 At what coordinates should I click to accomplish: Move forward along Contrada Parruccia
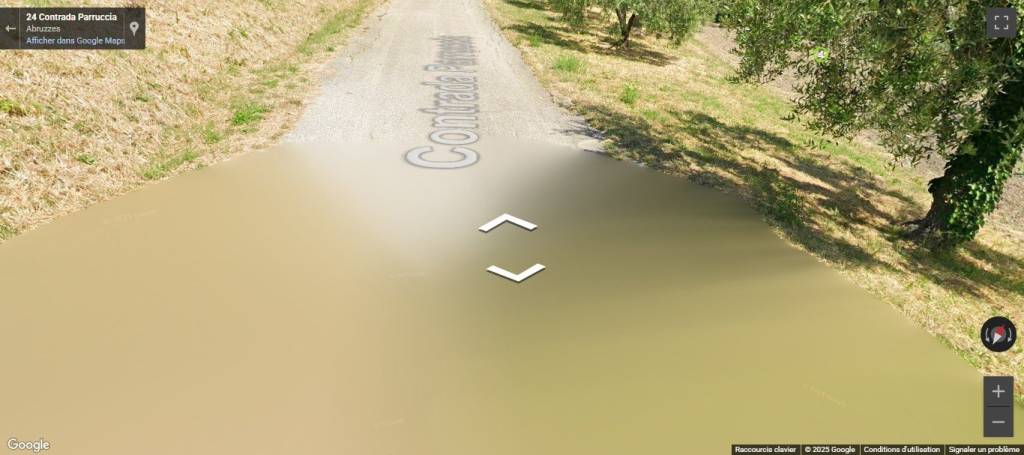[508, 222]
